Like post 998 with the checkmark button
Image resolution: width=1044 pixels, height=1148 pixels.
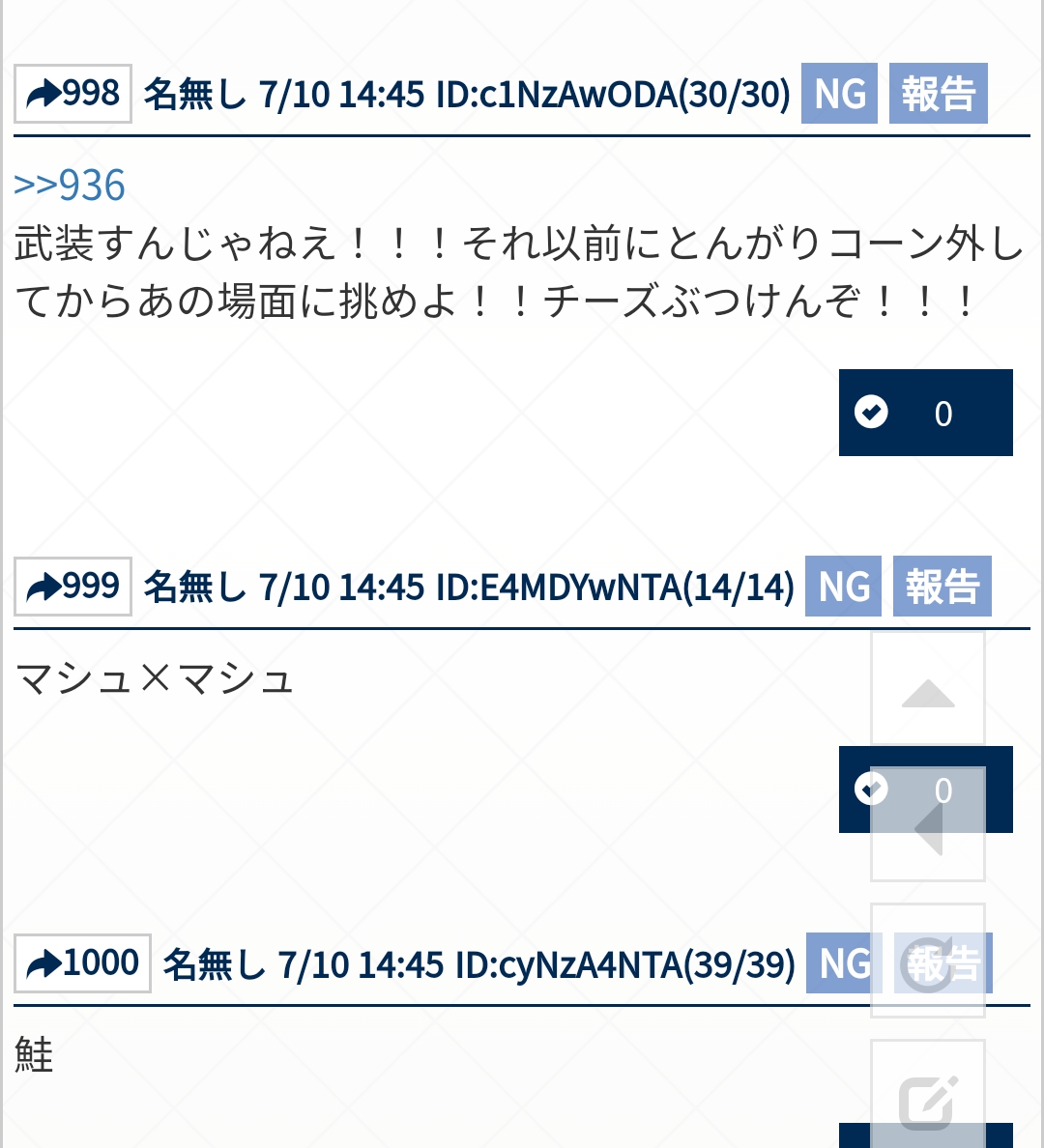(925, 413)
